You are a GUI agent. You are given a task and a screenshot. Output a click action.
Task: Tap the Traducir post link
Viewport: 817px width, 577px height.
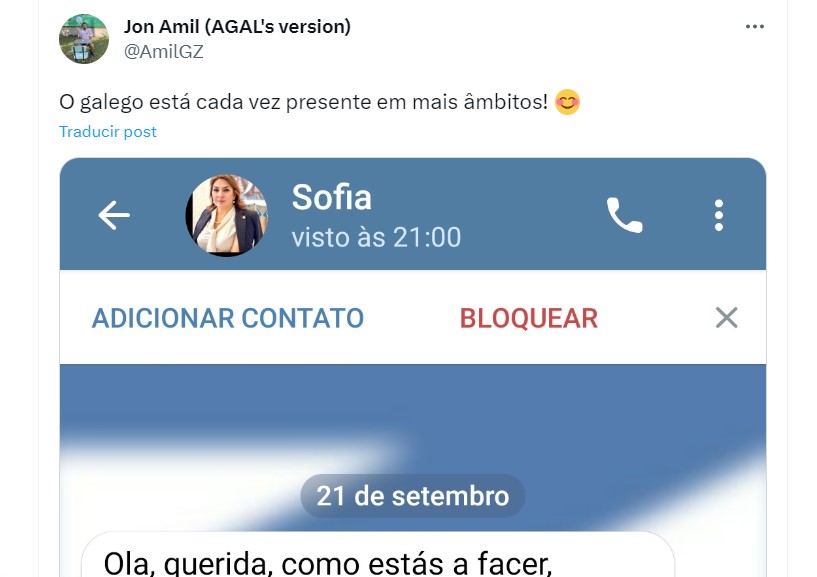tap(108, 132)
